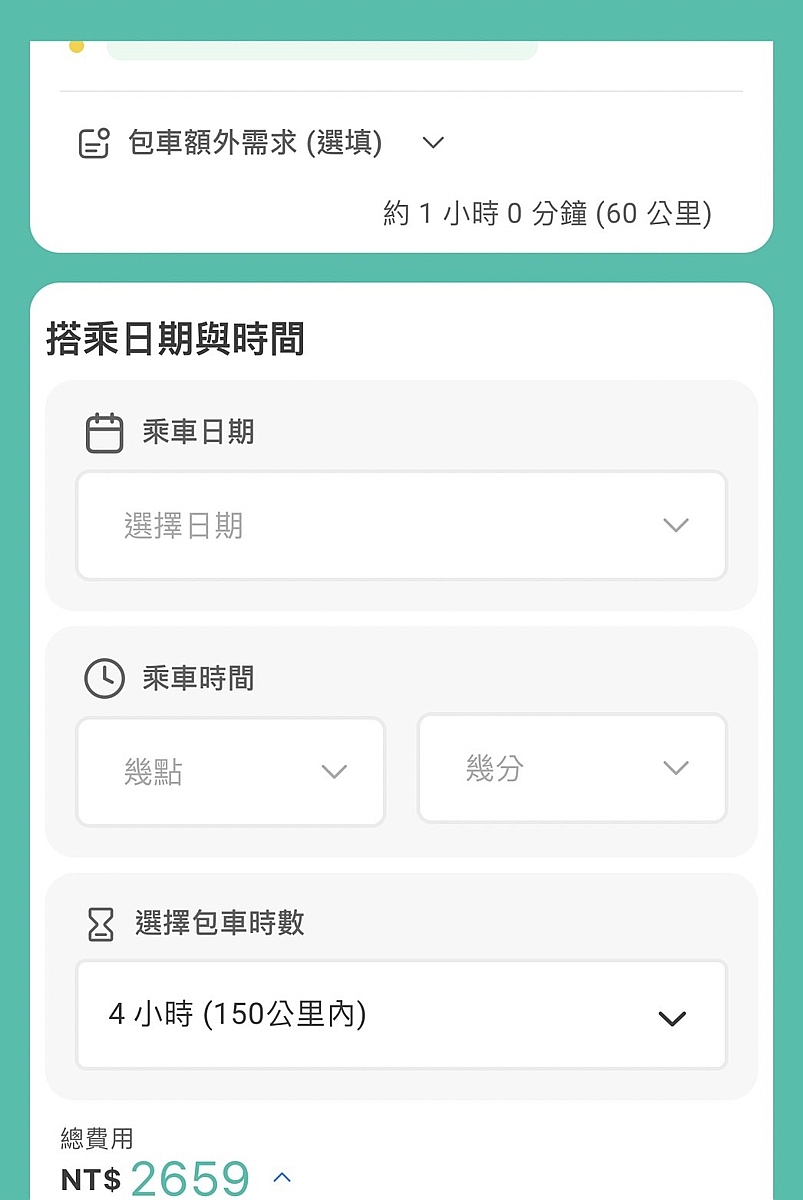Change the 4 小時 (150公里內) duration
This screenshot has height=1200, width=803.
401,1016
